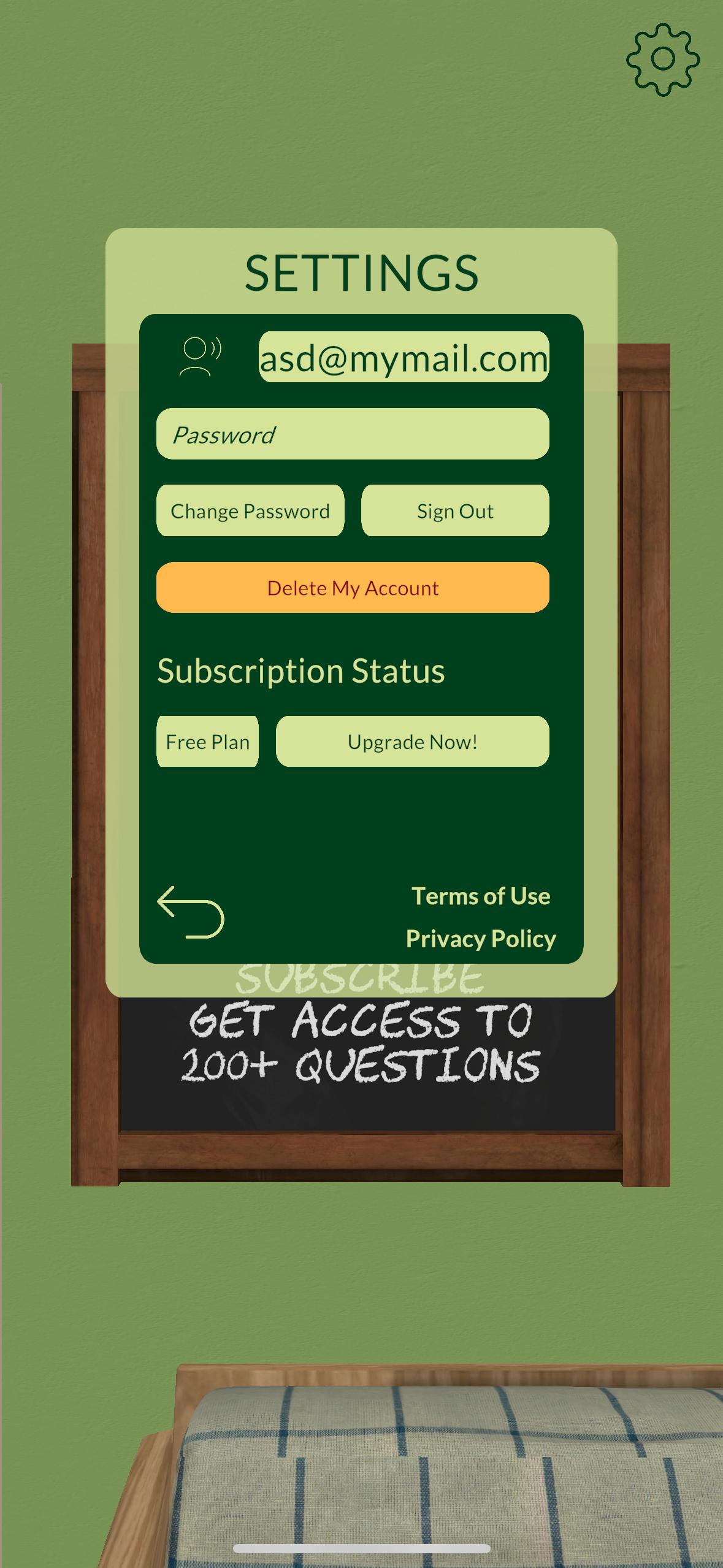The height and width of the screenshot is (1568, 723).
Task: Tap Delete My Account
Action: [353, 588]
